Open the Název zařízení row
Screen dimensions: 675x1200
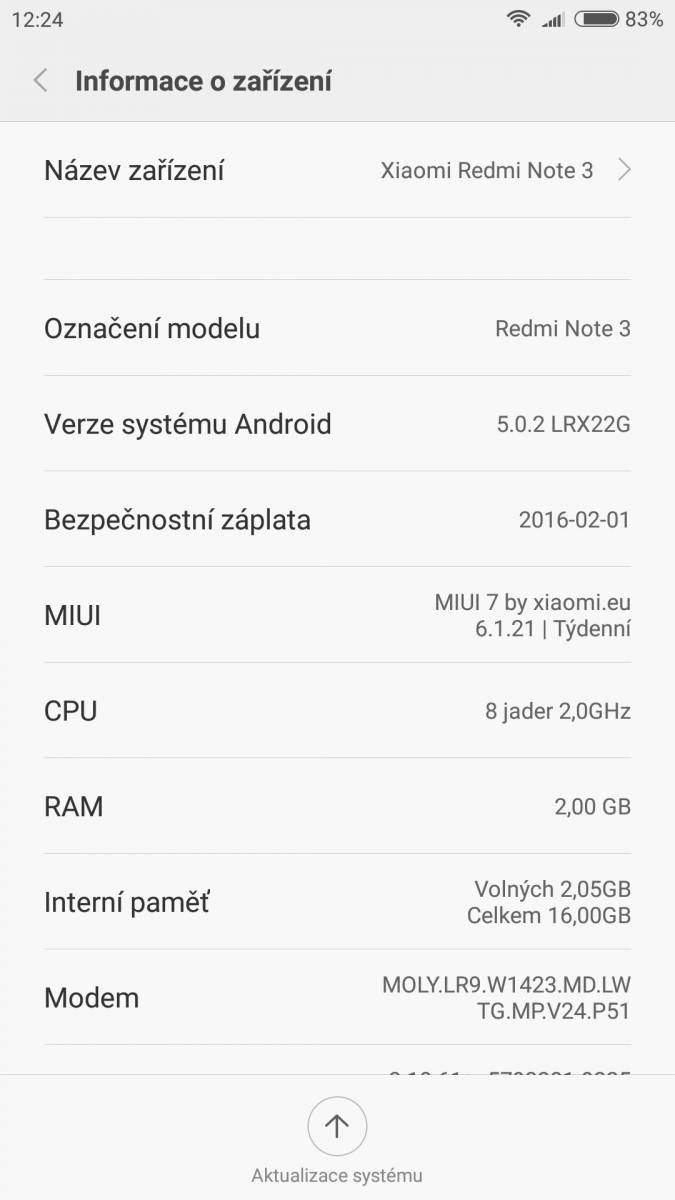coord(337,170)
